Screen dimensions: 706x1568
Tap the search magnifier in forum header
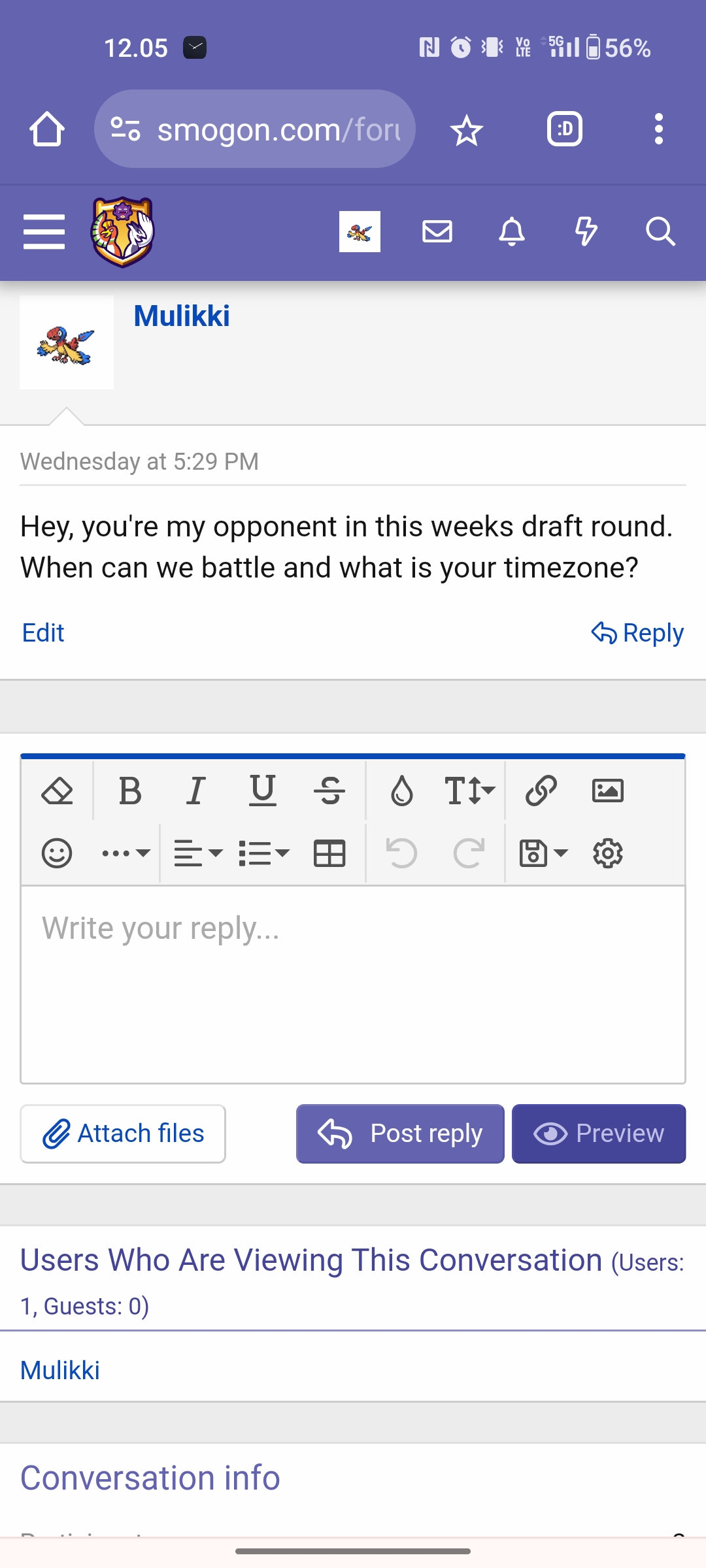click(x=660, y=231)
